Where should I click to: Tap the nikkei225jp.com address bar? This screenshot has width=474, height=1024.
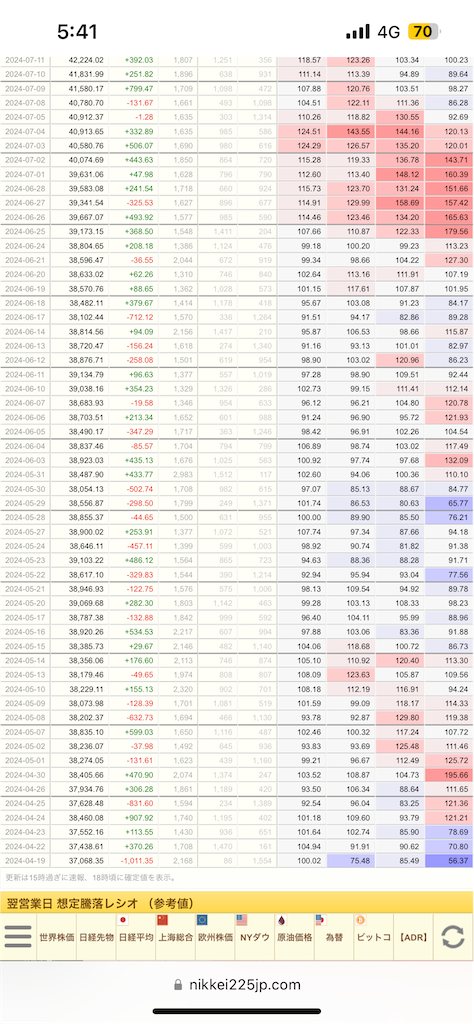tap(237, 985)
